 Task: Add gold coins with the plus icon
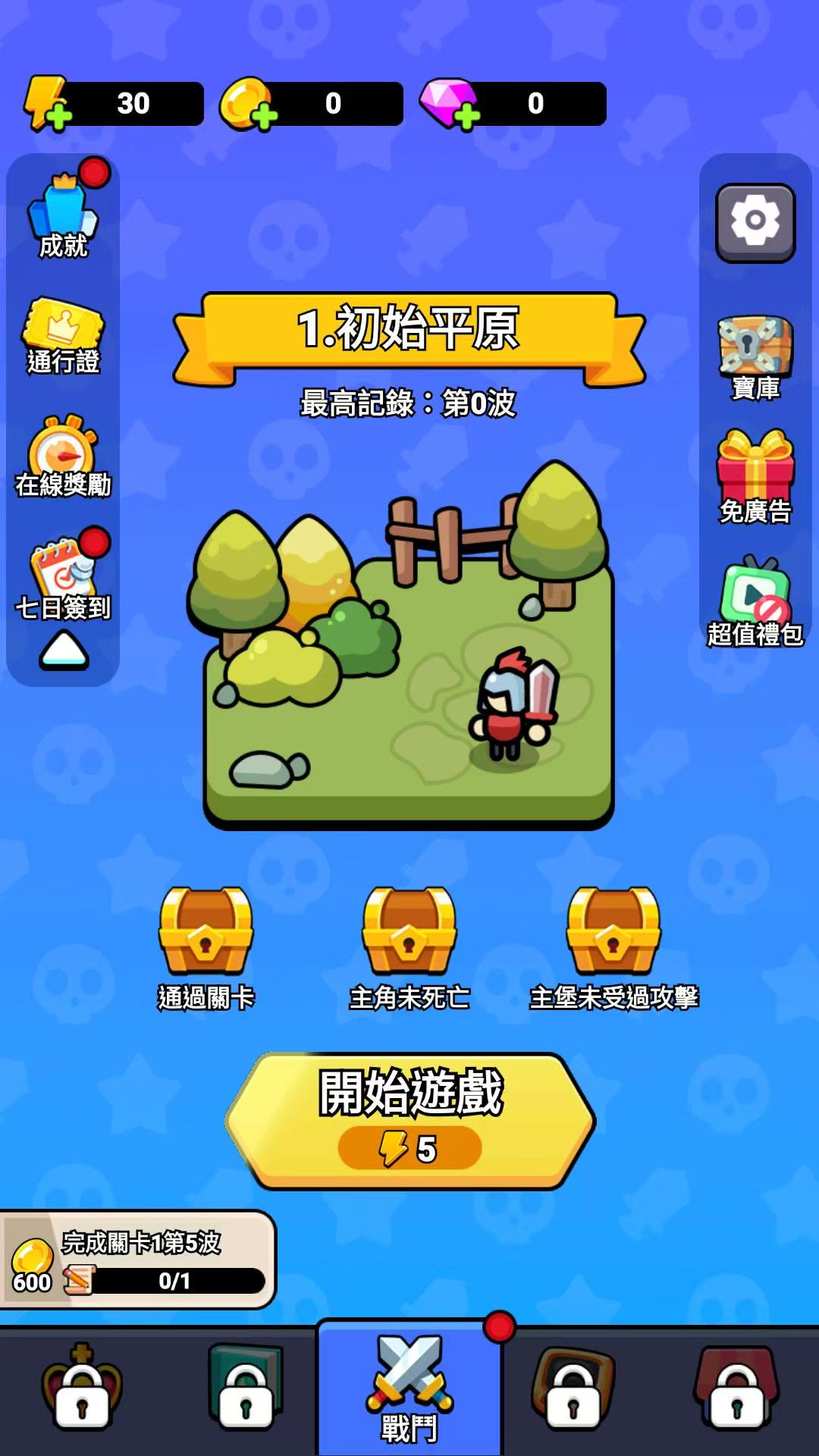249,104
